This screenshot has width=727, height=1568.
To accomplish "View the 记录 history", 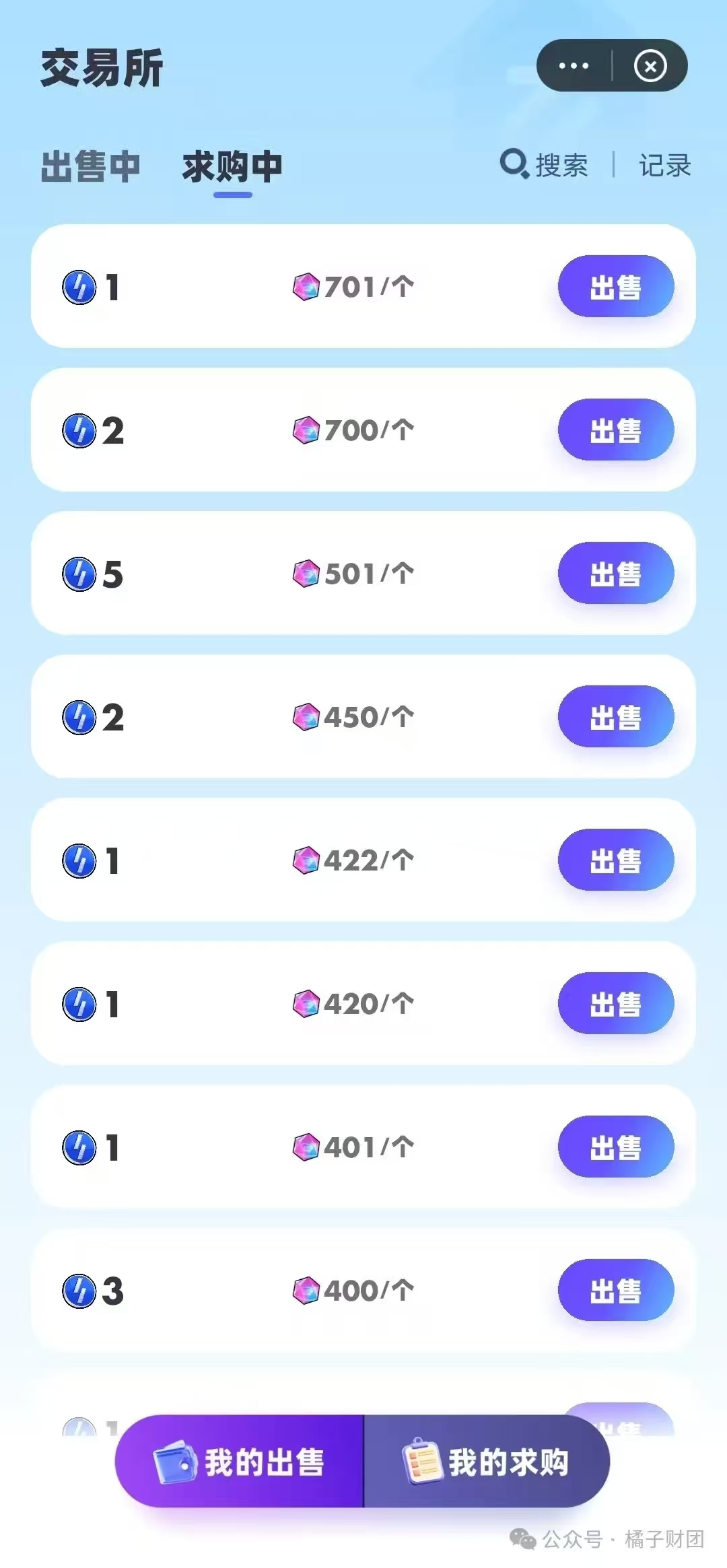I will pyautogui.click(x=664, y=165).
